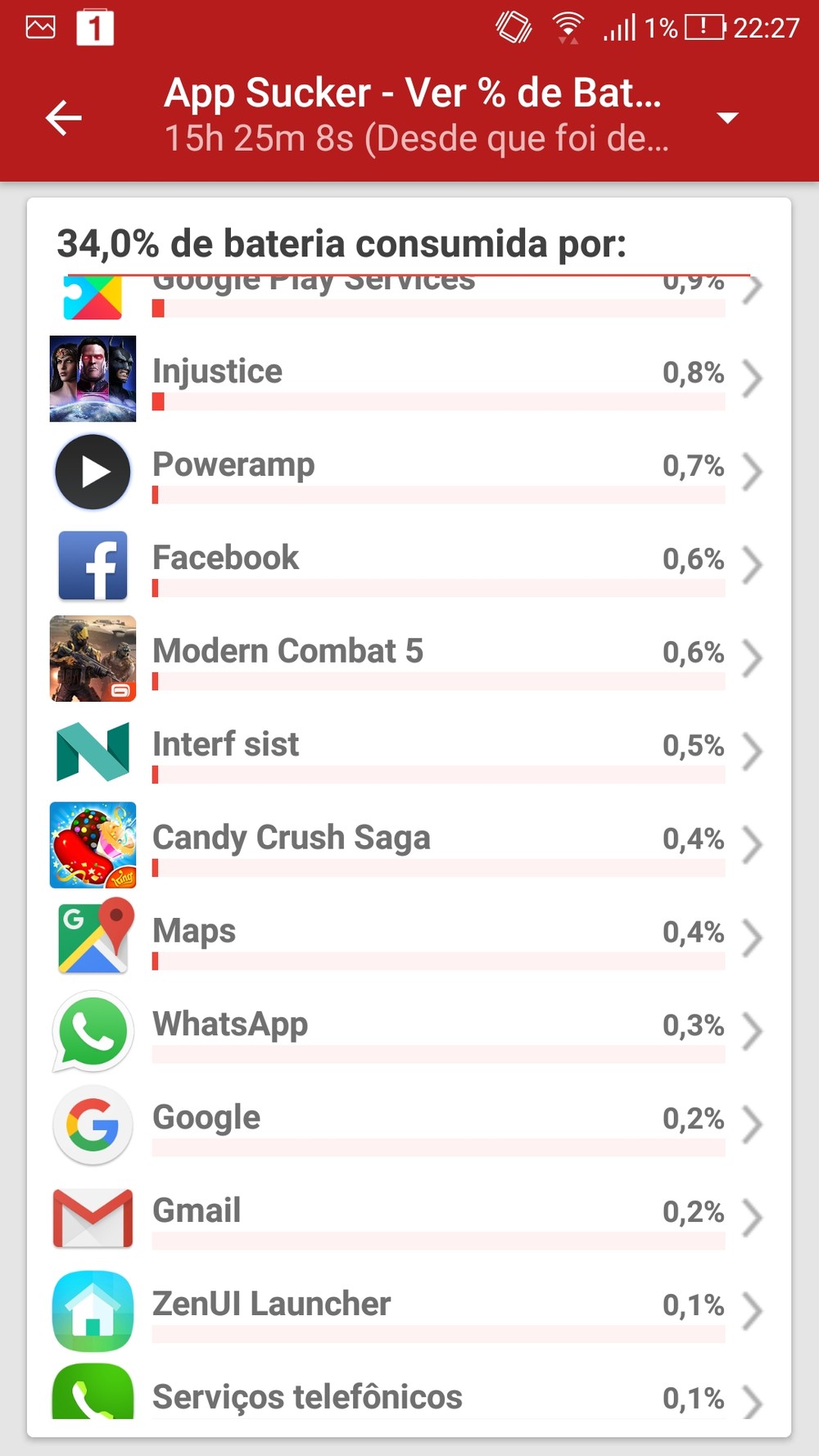Go back using the arrow icon
Image resolution: width=819 pixels, height=1456 pixels.
tap(63, 118)
